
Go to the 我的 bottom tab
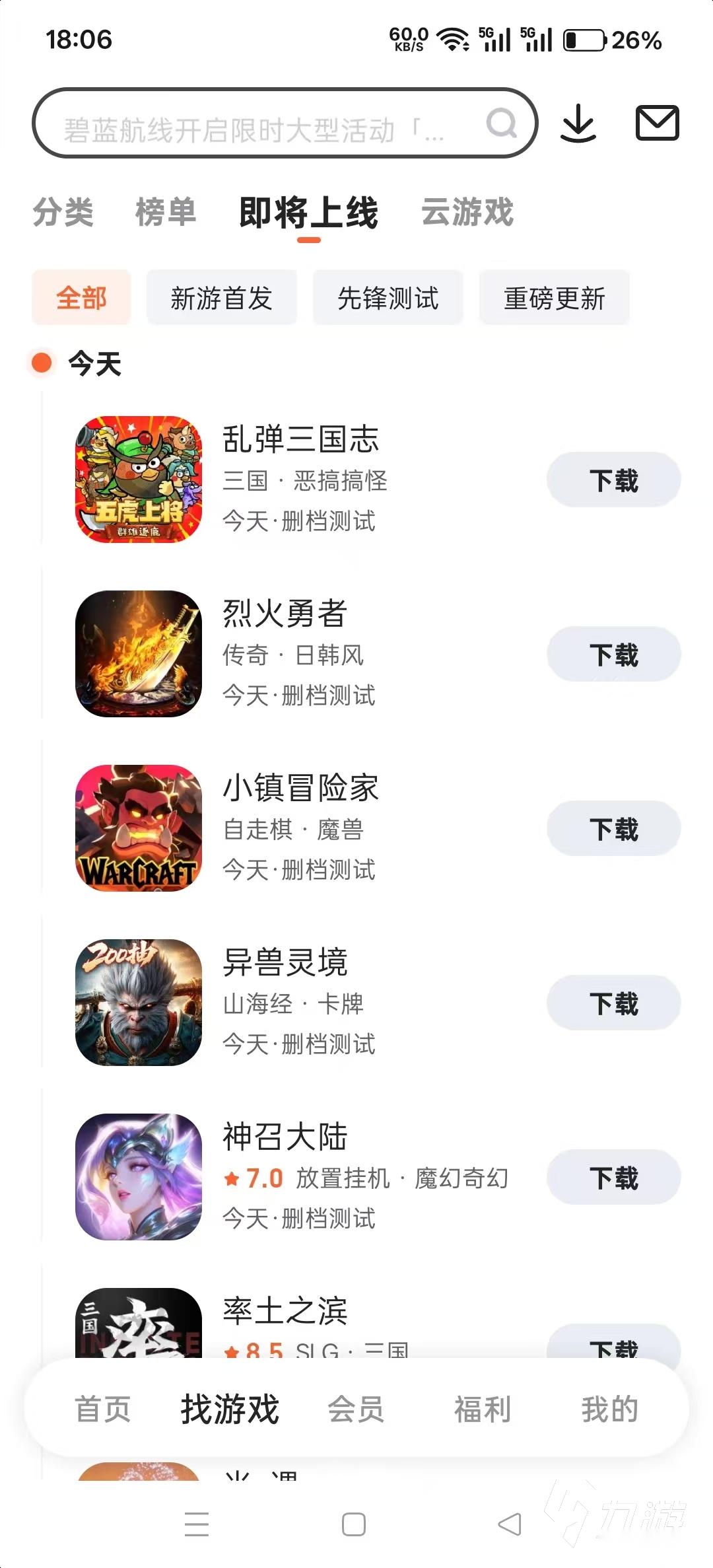(x=608, y=1408)
